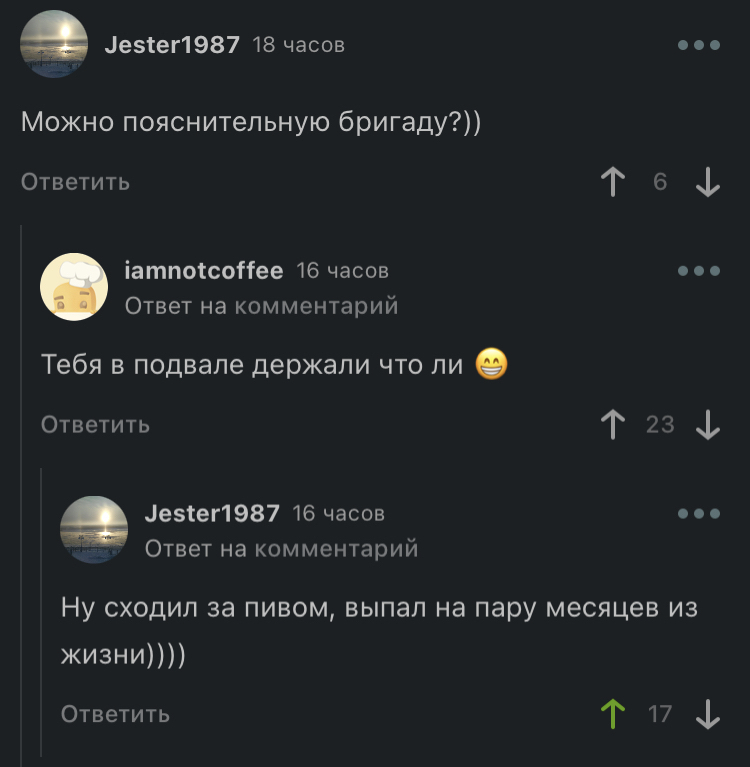The height and width of the screenshot is (767, 750).
Task: Open iamnotcoffee's profile avatar
Action: tap(73, 286)
